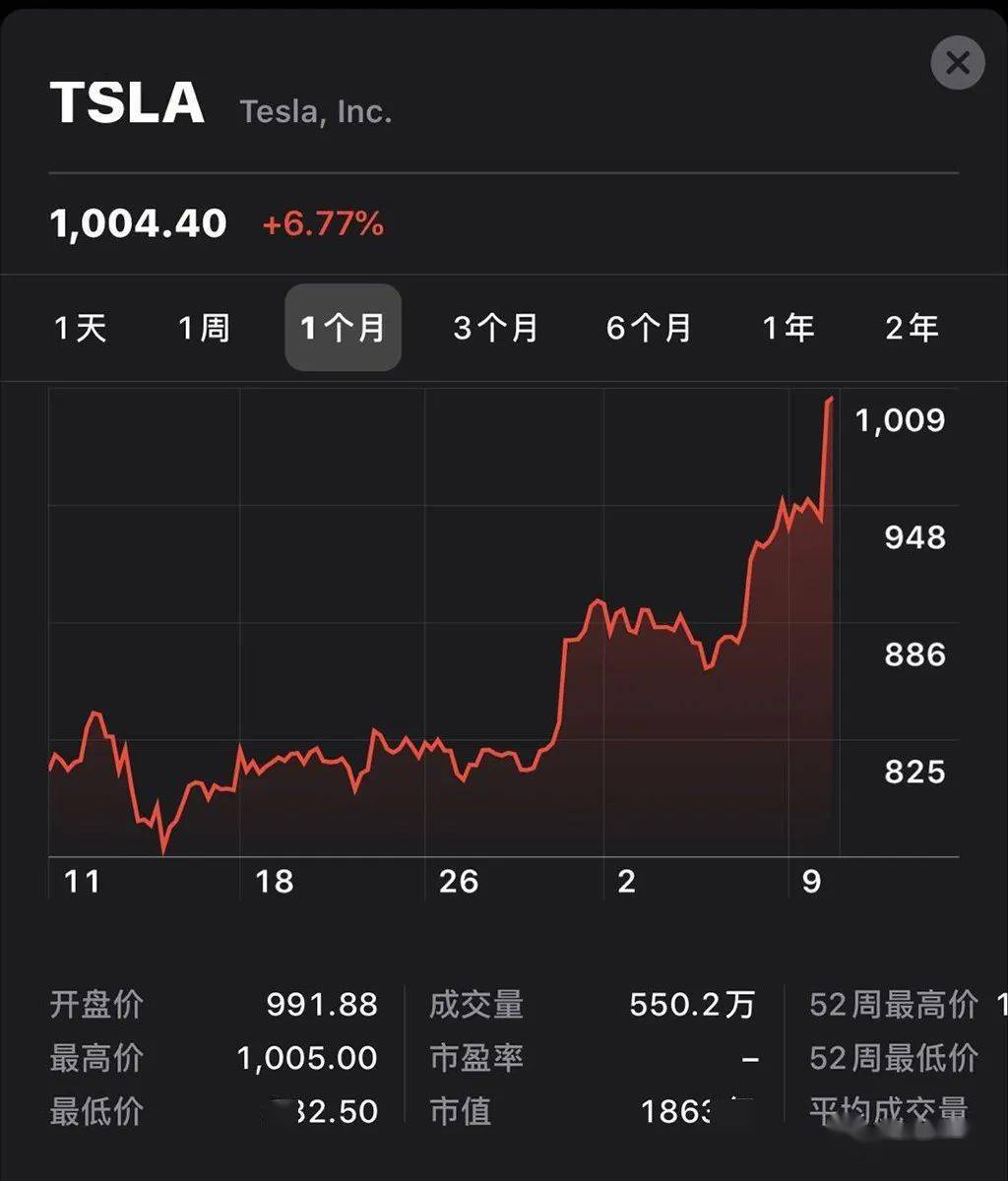Screen dimensions: 1008x1181
Task: Select the 1个月 chart view
Action: [343, 329]
